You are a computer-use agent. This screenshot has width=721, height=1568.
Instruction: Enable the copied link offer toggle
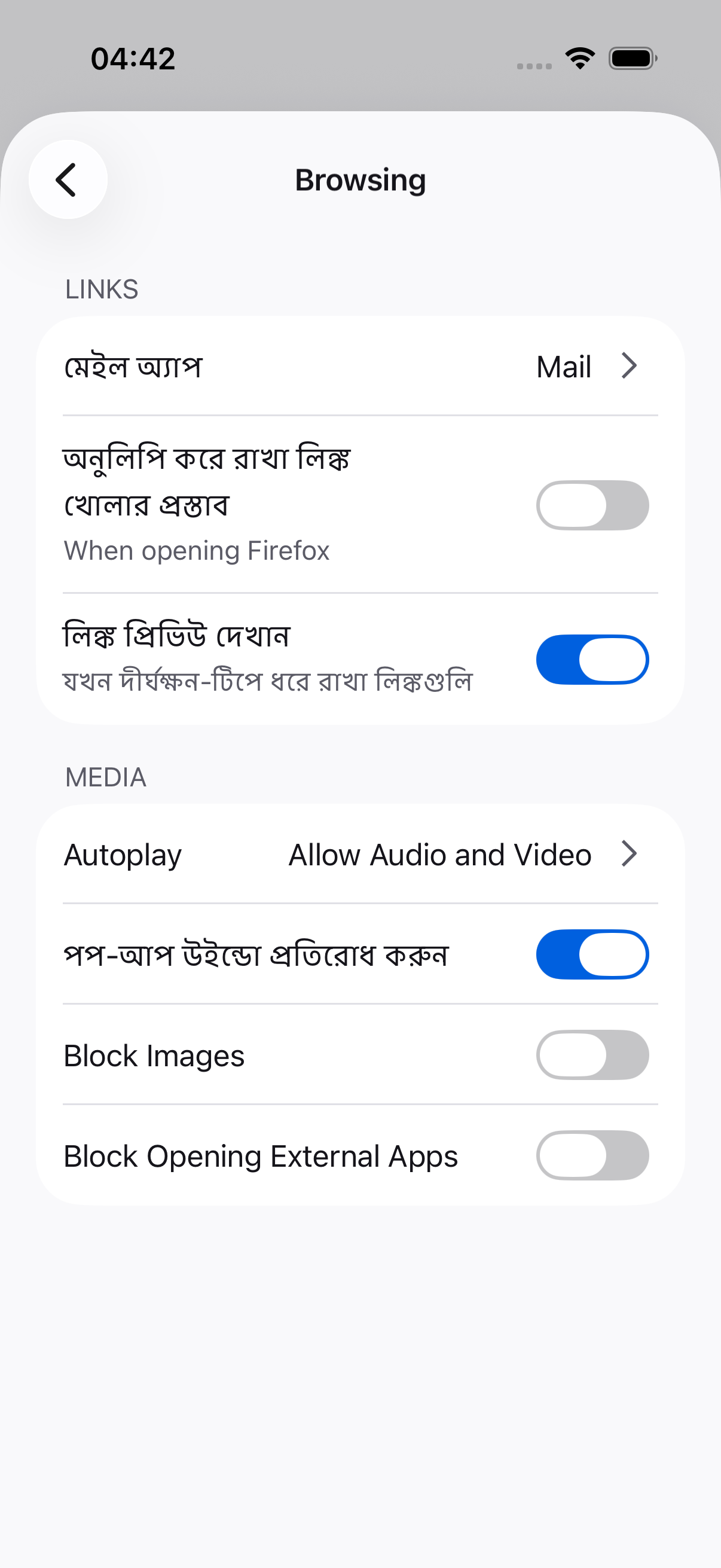point(592,505)
